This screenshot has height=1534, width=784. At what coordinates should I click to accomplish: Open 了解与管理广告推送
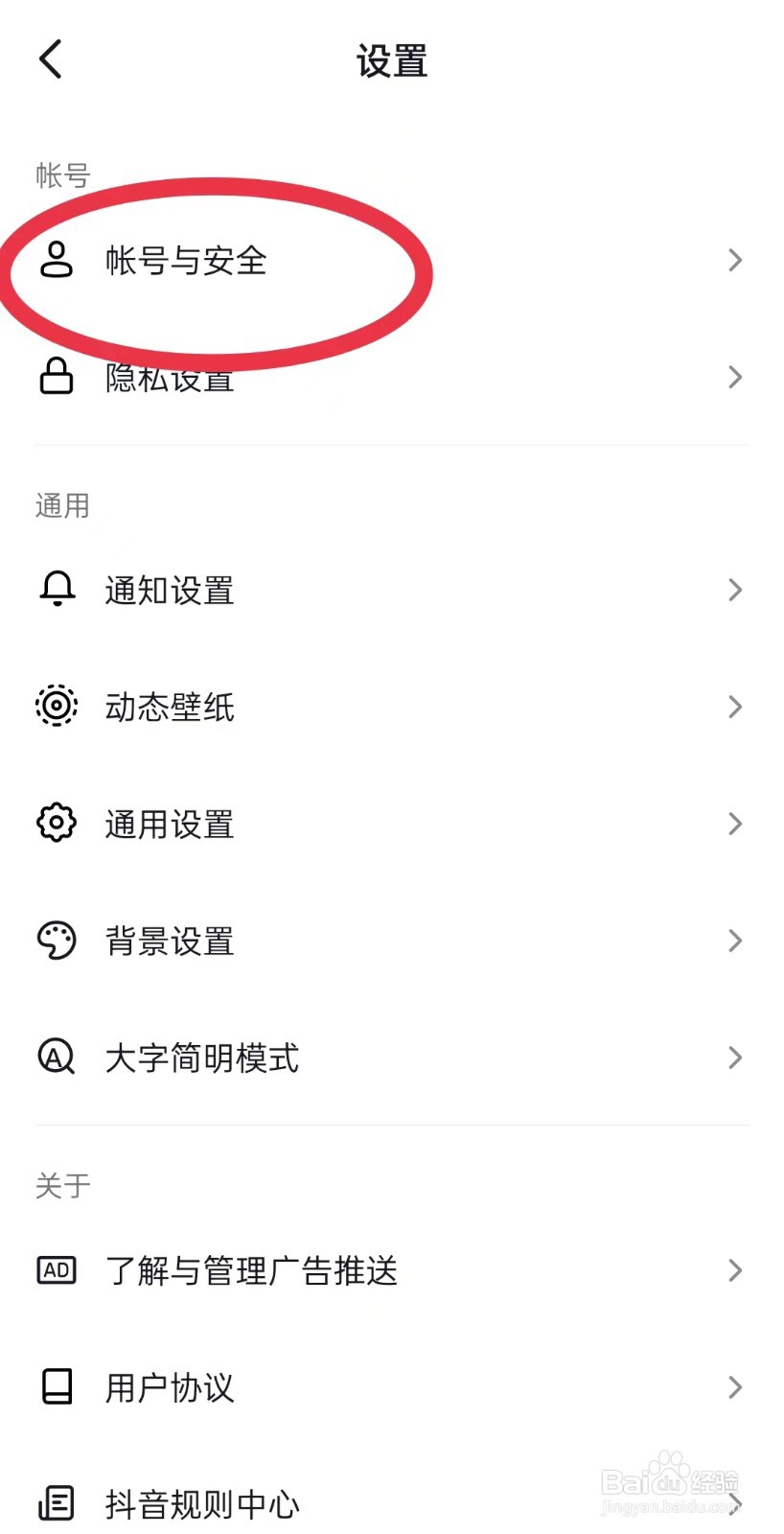pyautogui.click(x=251, y=1271)
